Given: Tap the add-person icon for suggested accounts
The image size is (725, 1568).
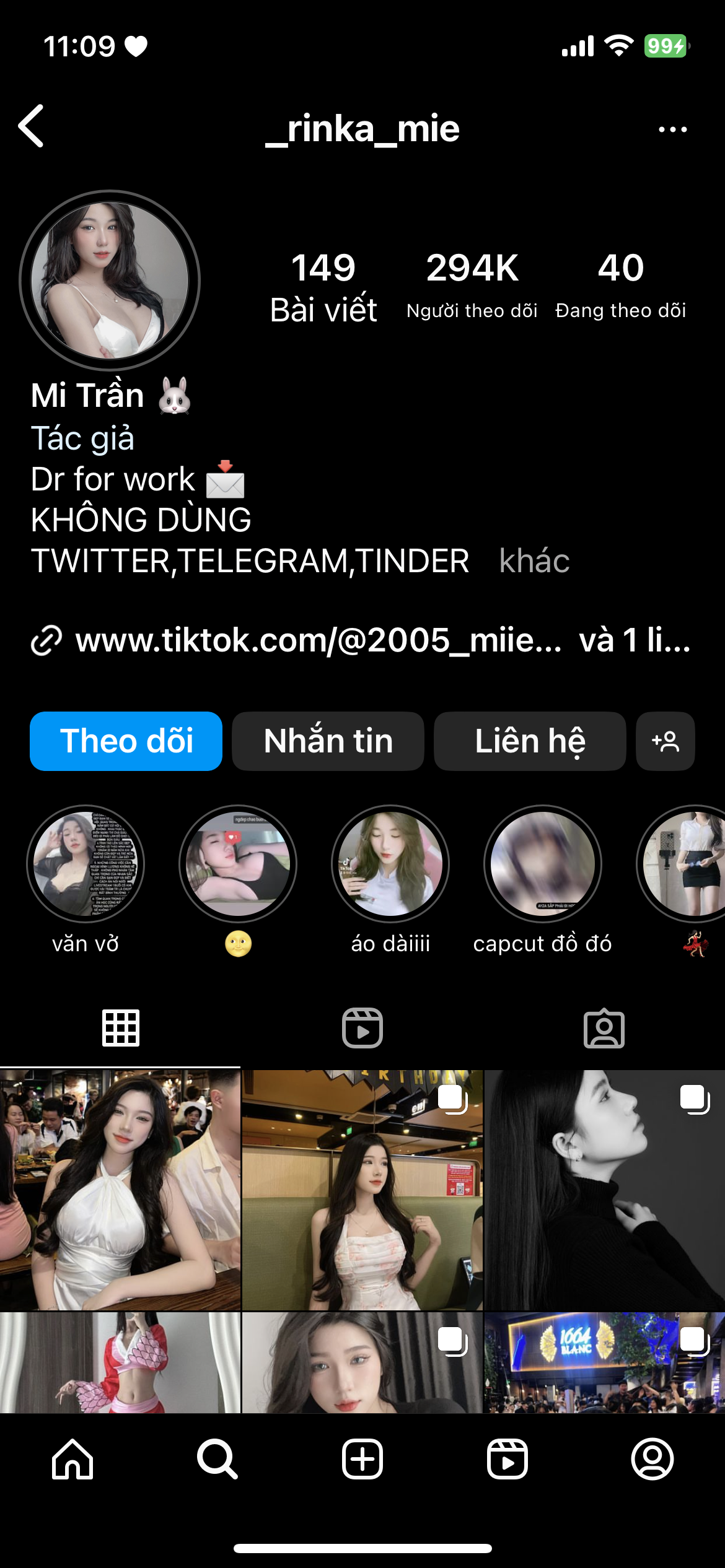Looking at the screenshot, I should pos(665,741).
